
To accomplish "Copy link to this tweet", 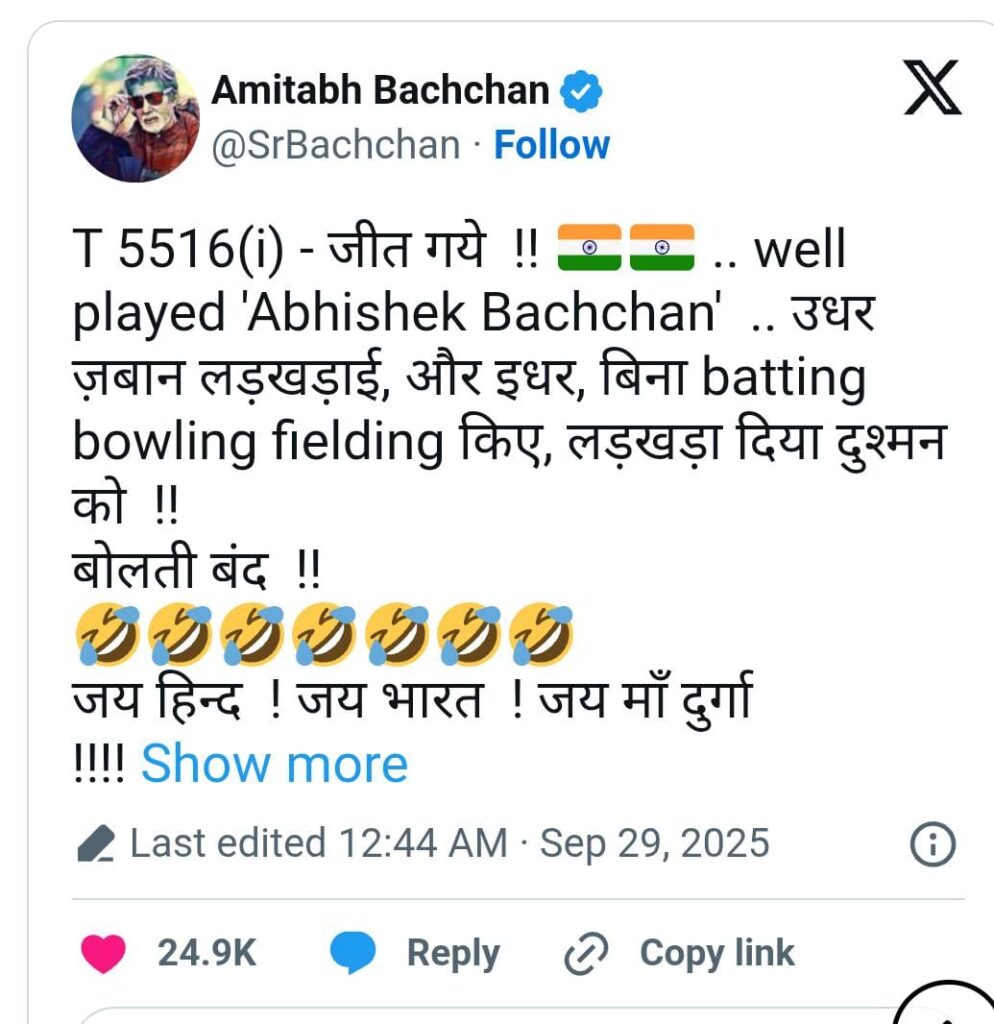I will click(x=680, y=953).
